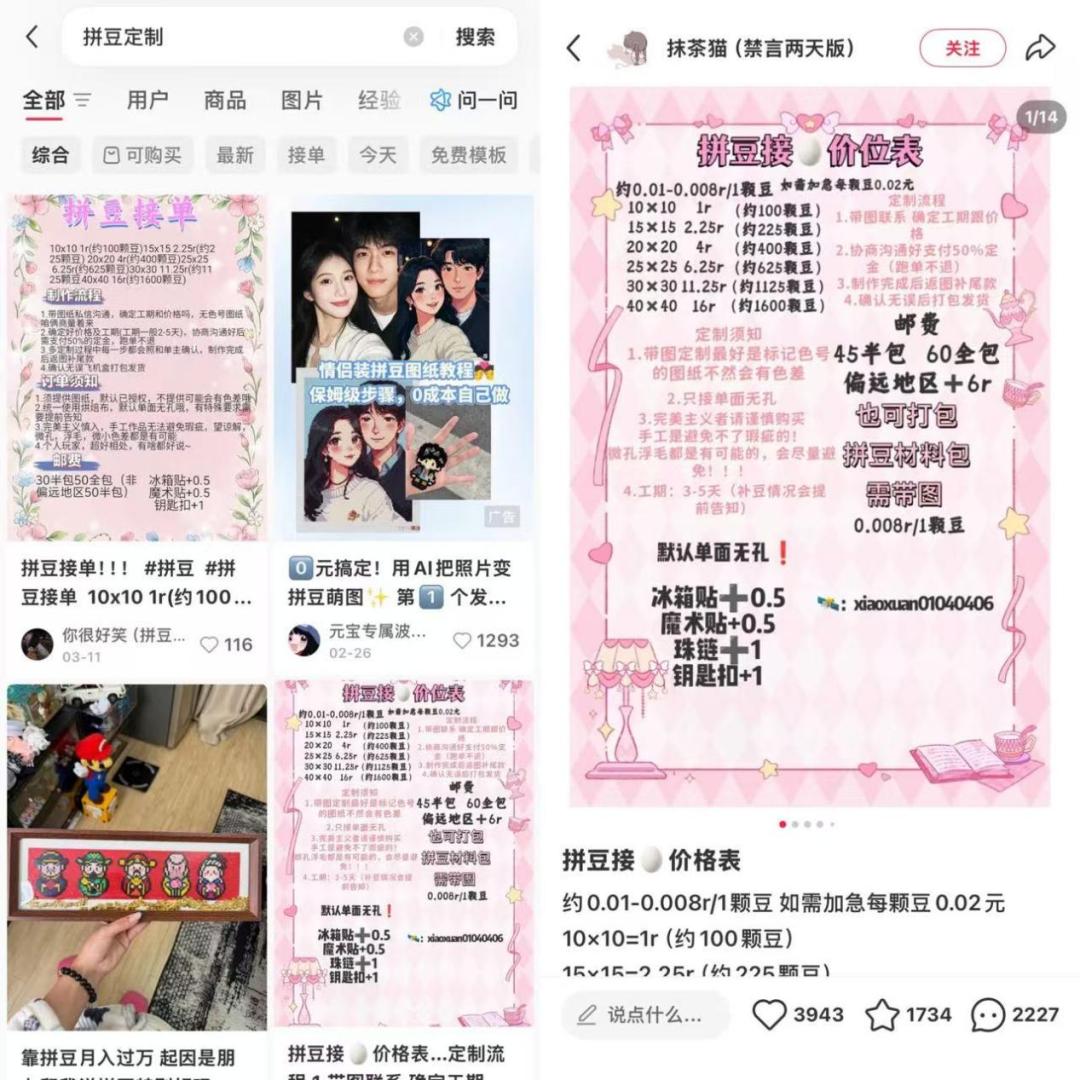The width and height of the screenshot is (1080, 1080).
Task: Share the 抹茶猫 post
Action: 1040,47
